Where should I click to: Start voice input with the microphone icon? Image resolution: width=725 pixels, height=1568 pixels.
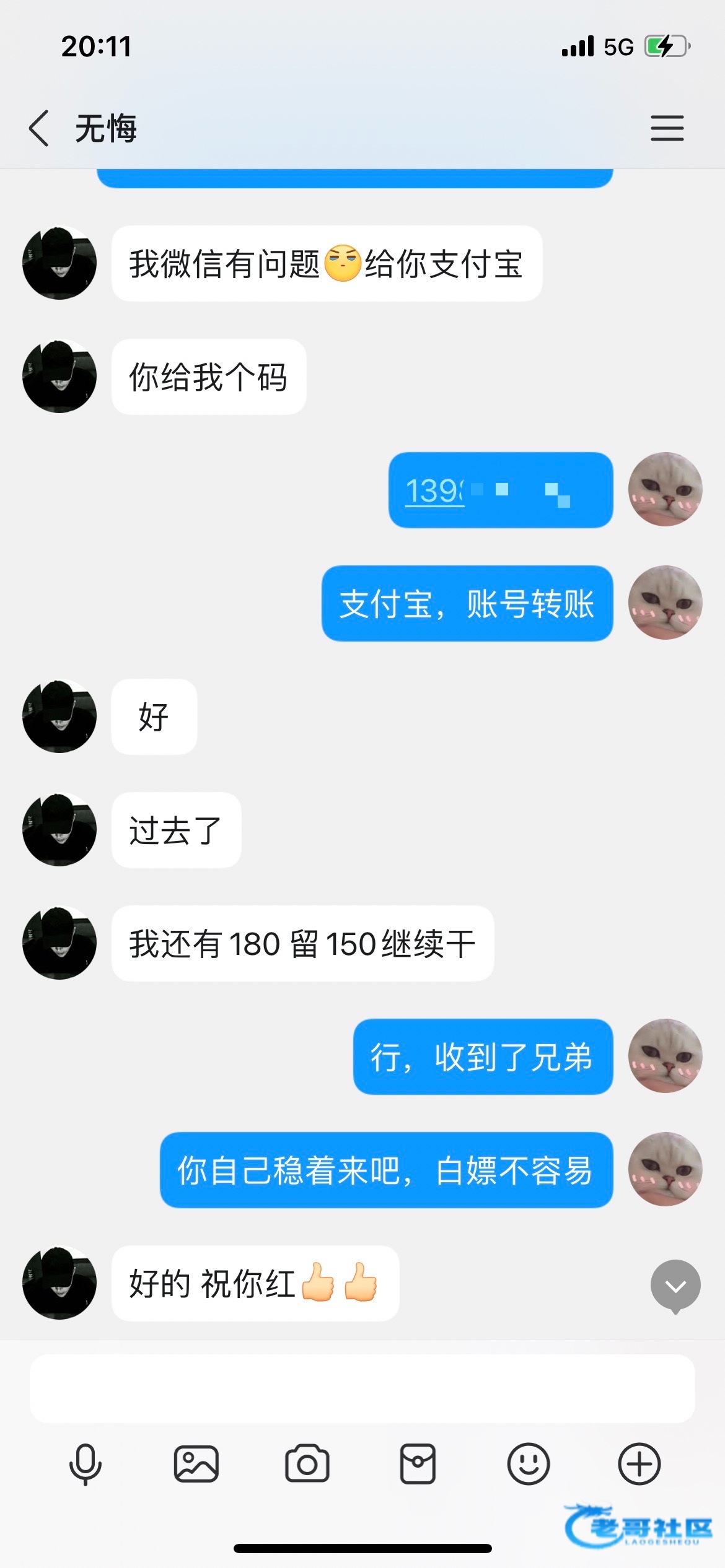85,1464
